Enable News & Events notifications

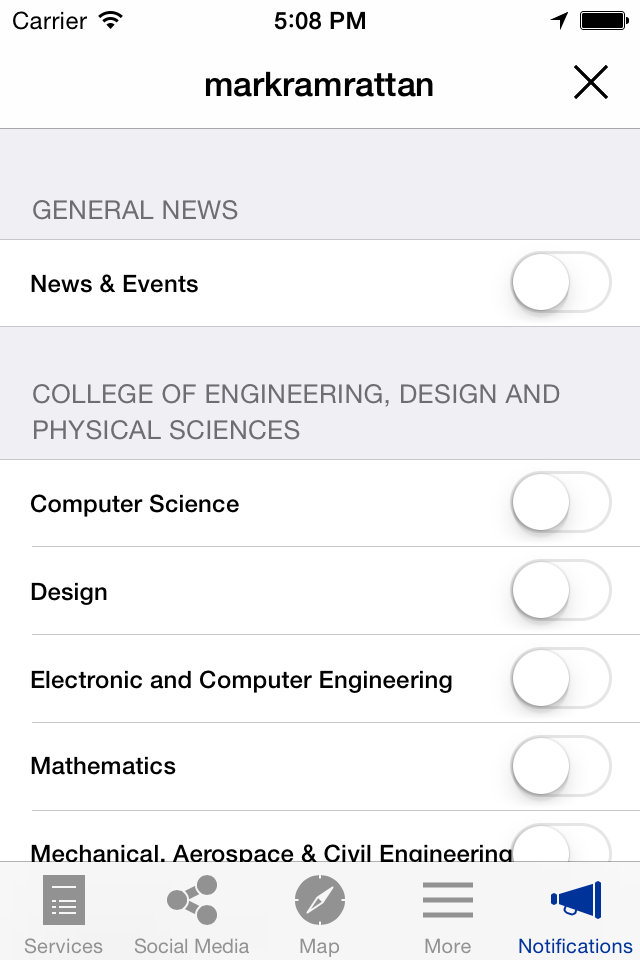click(x=560, y=283)
